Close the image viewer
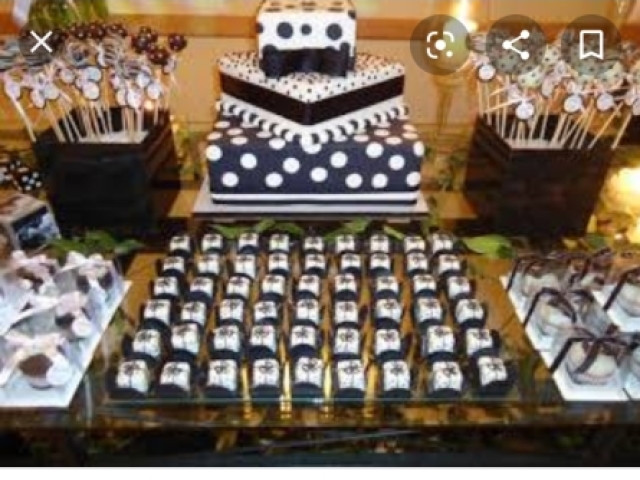Screen dimensions: 640x480 [41, 42]
